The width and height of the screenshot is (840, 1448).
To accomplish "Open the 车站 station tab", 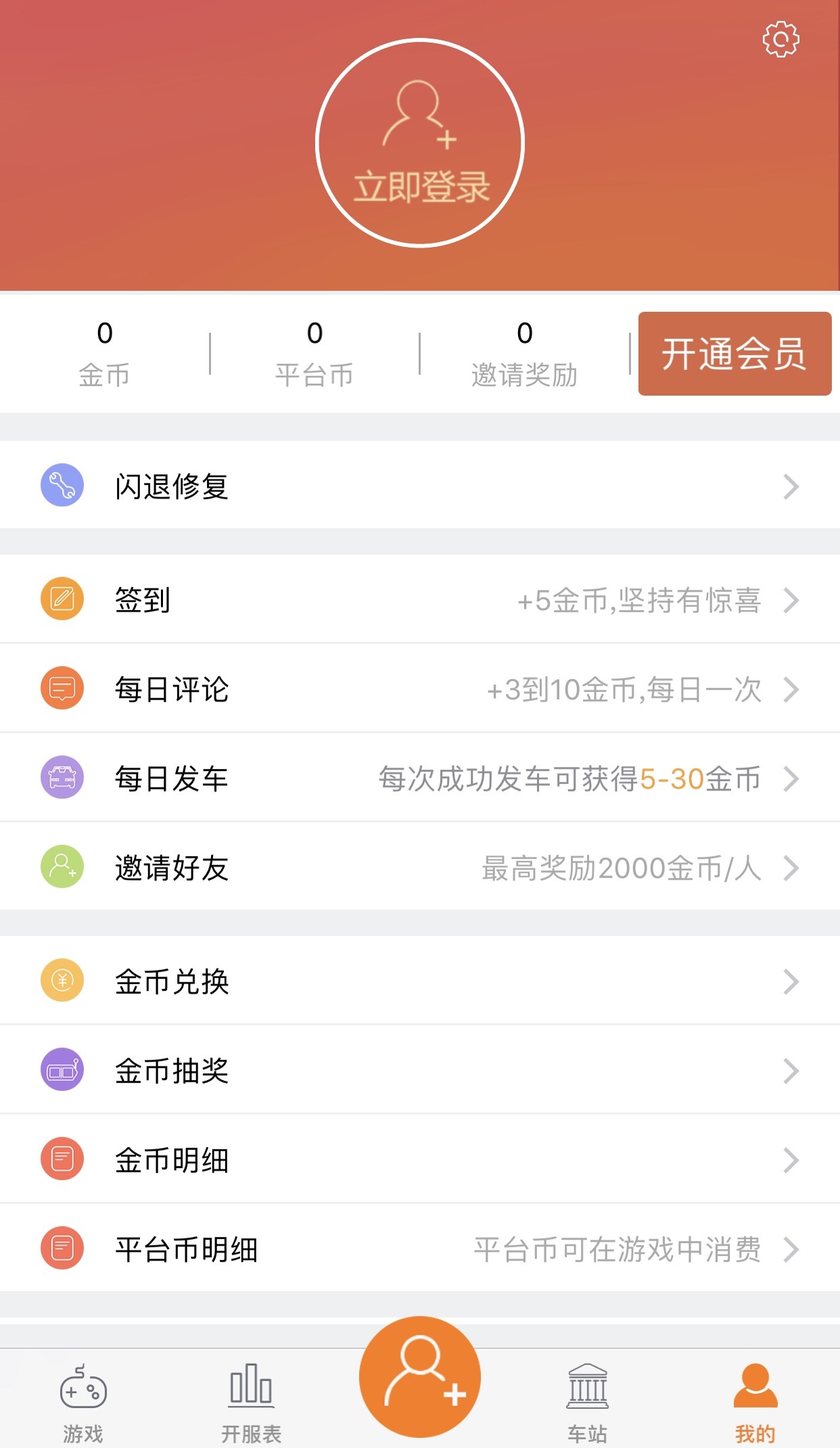I will [x=588, y=1393].
